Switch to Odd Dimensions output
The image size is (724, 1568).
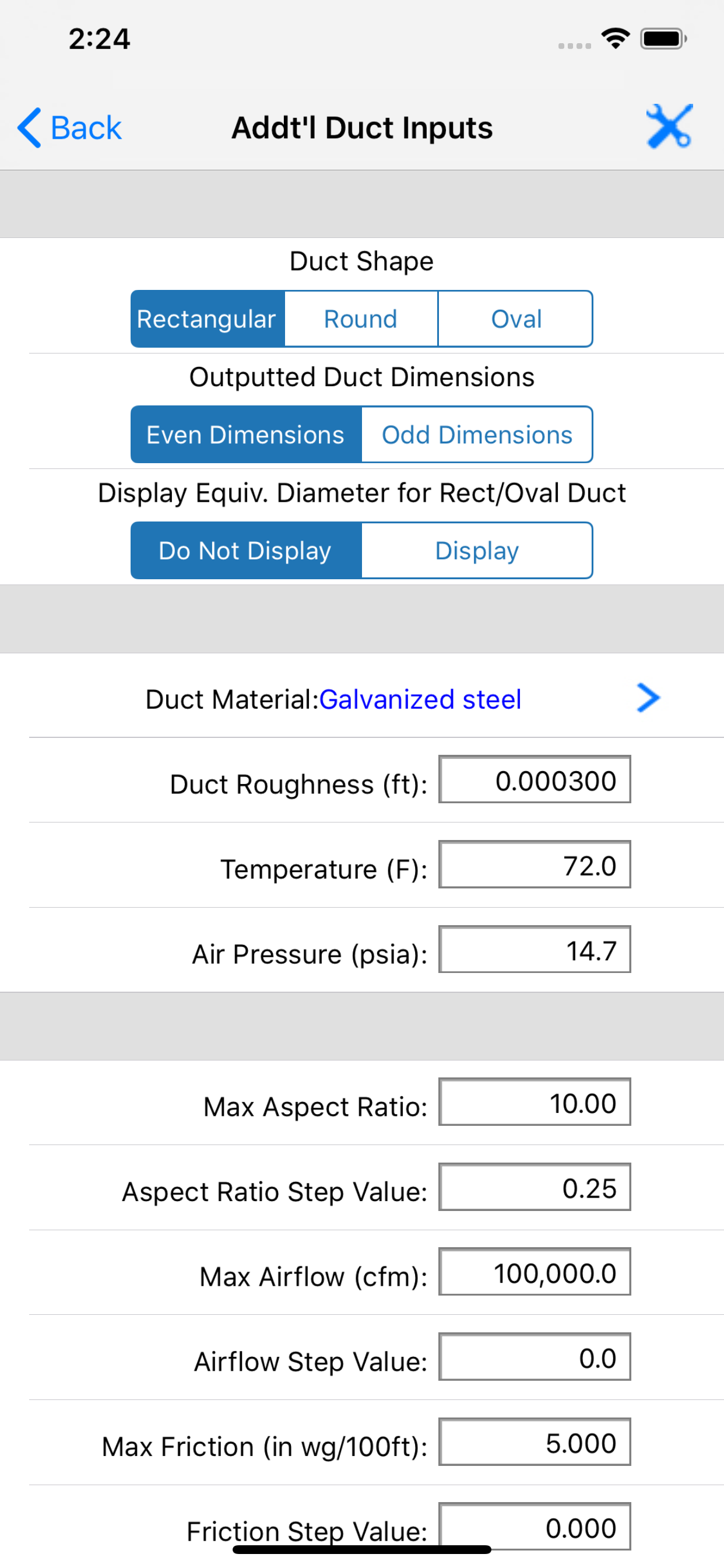pyautogui.click(x=477, y=435)
